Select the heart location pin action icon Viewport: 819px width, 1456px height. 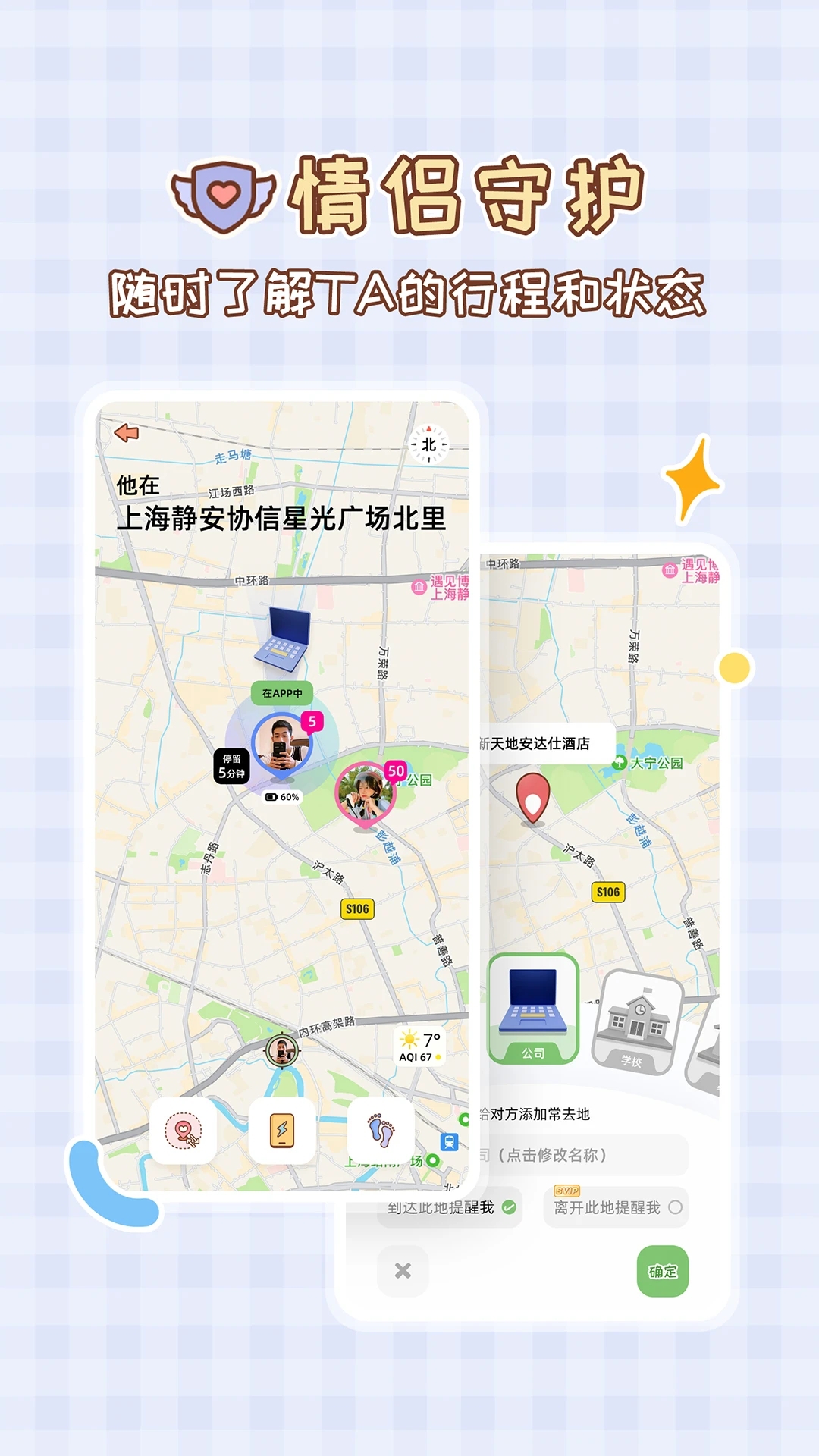tap(182, 1129)
